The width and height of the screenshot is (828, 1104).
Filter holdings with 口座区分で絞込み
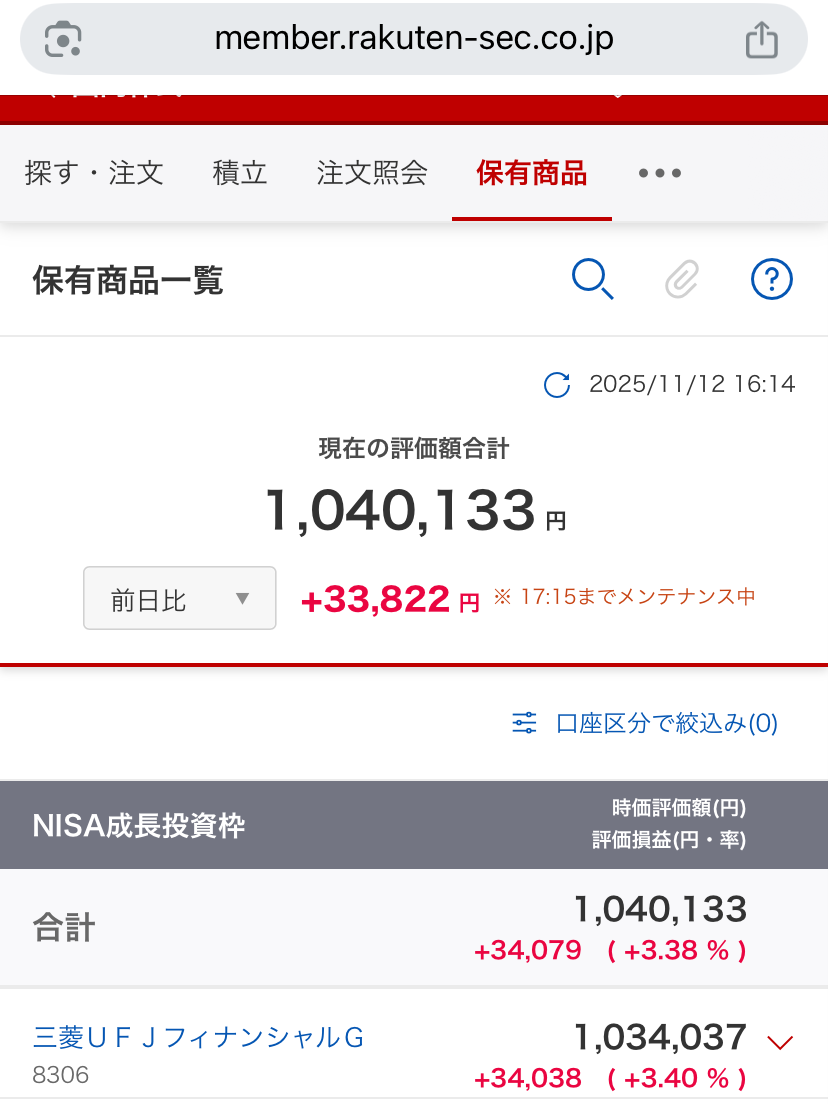tap(645, 723)
